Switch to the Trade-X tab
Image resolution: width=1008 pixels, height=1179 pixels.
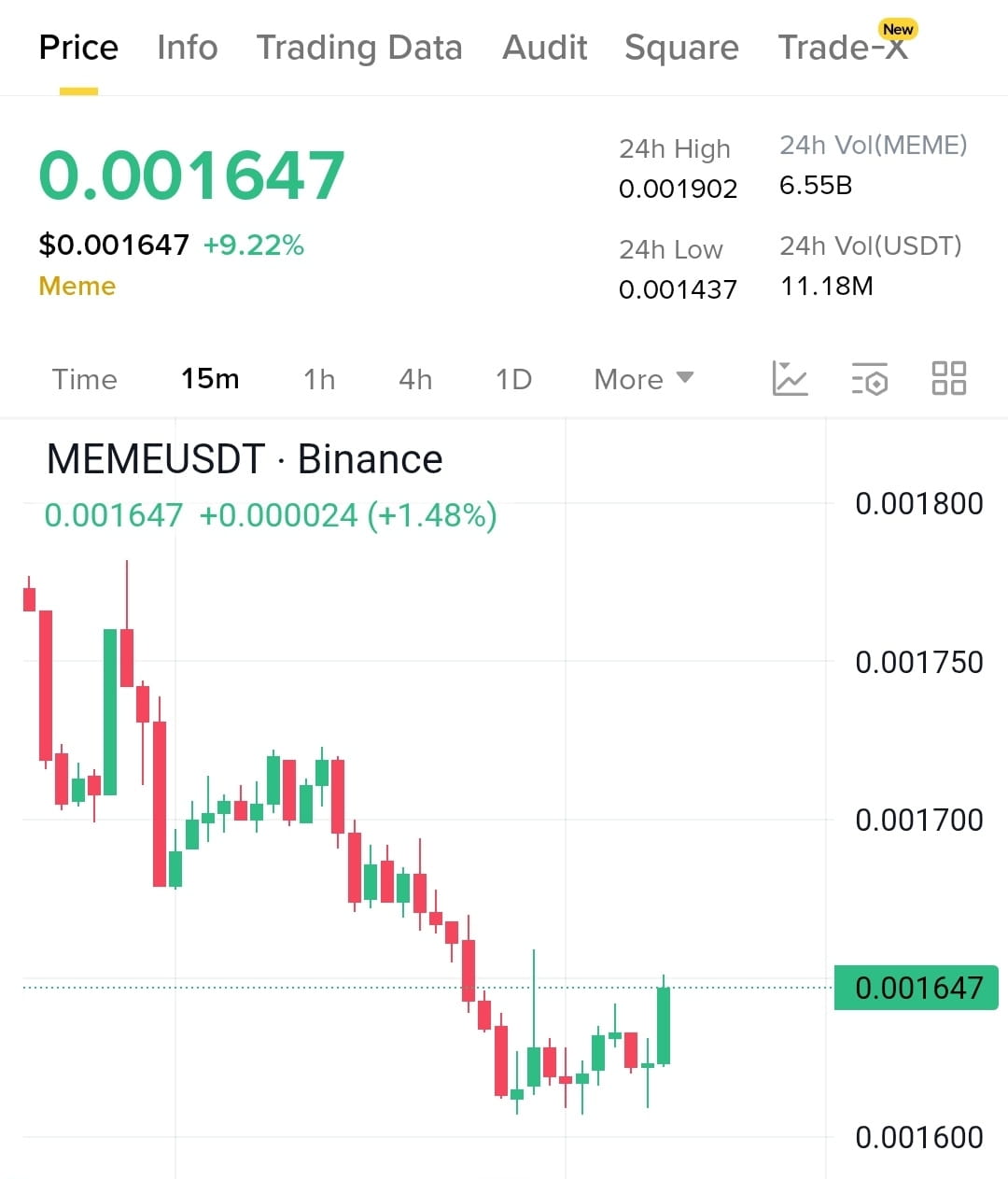pyautogui.click(x=843, y=48)
